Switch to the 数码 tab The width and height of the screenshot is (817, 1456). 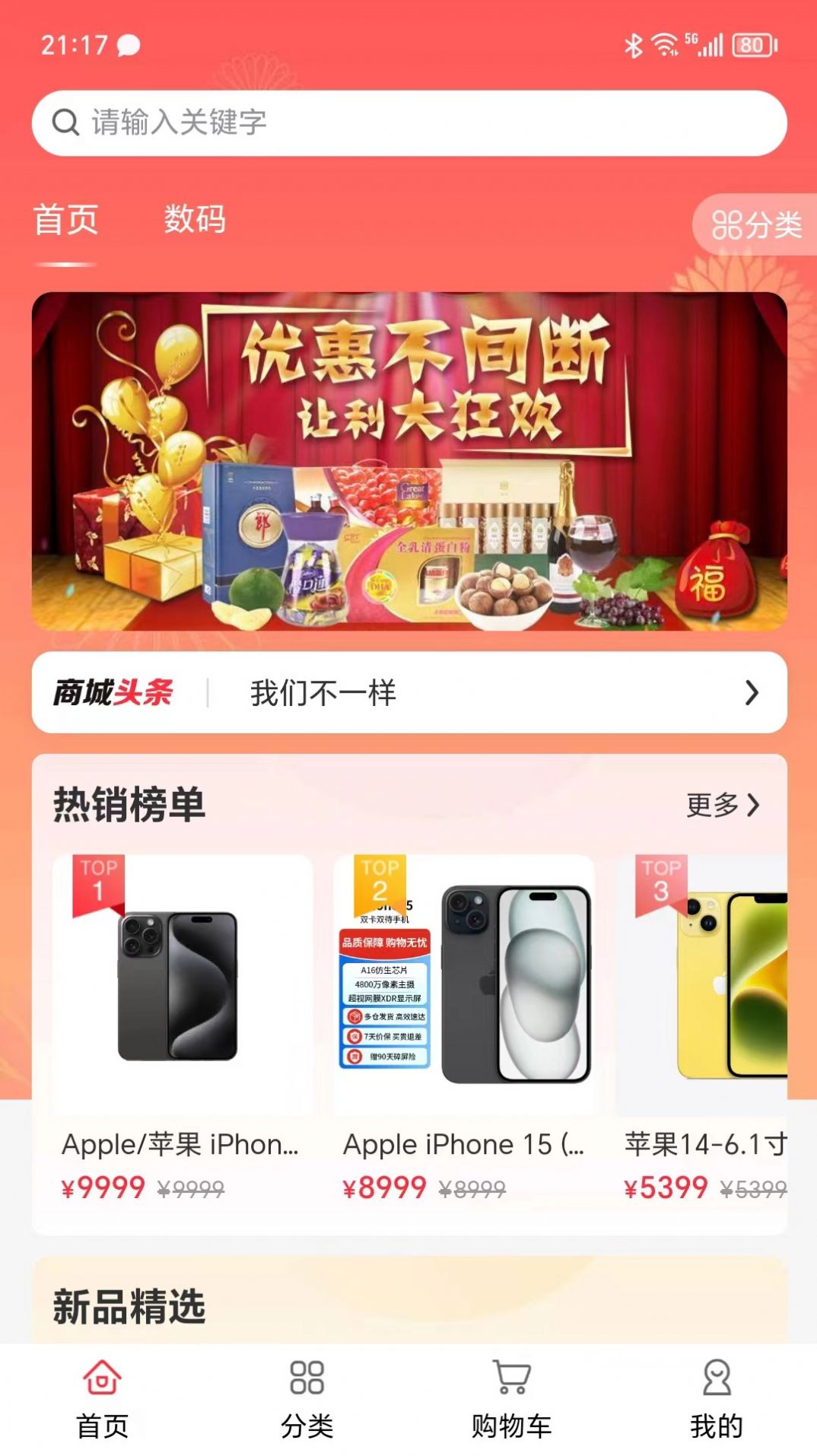click(193, 222)
